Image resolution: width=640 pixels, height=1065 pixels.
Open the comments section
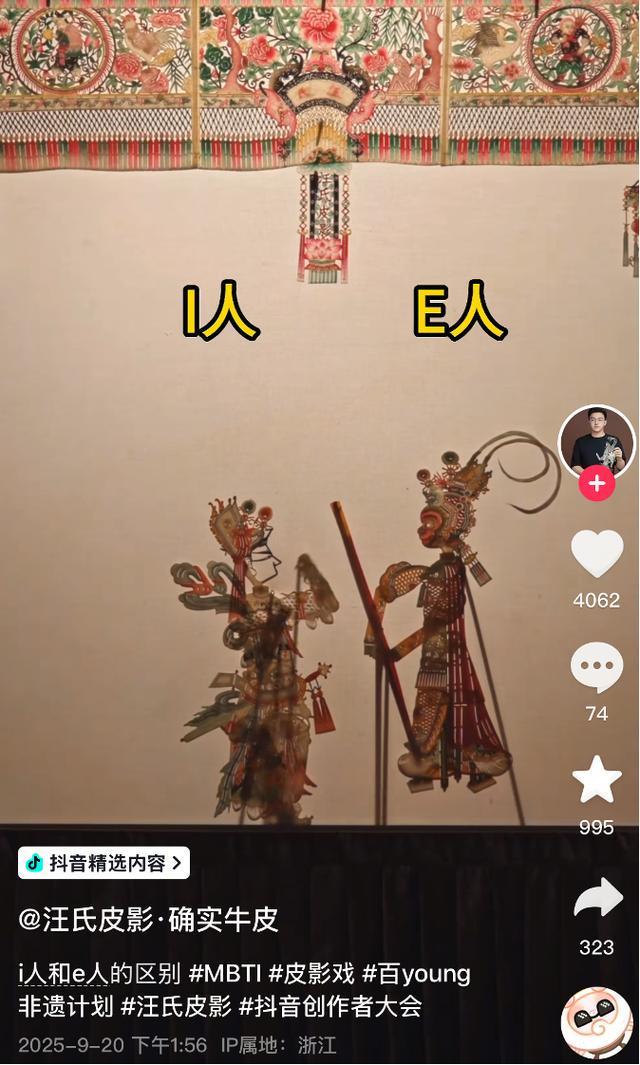pos(596,667)
